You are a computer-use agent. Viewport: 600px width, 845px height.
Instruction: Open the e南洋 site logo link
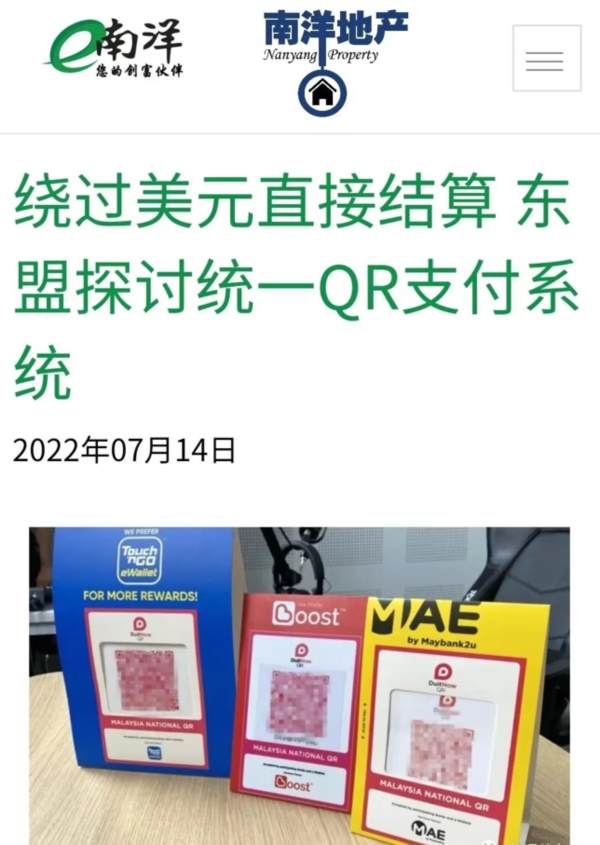click(117, 51)
